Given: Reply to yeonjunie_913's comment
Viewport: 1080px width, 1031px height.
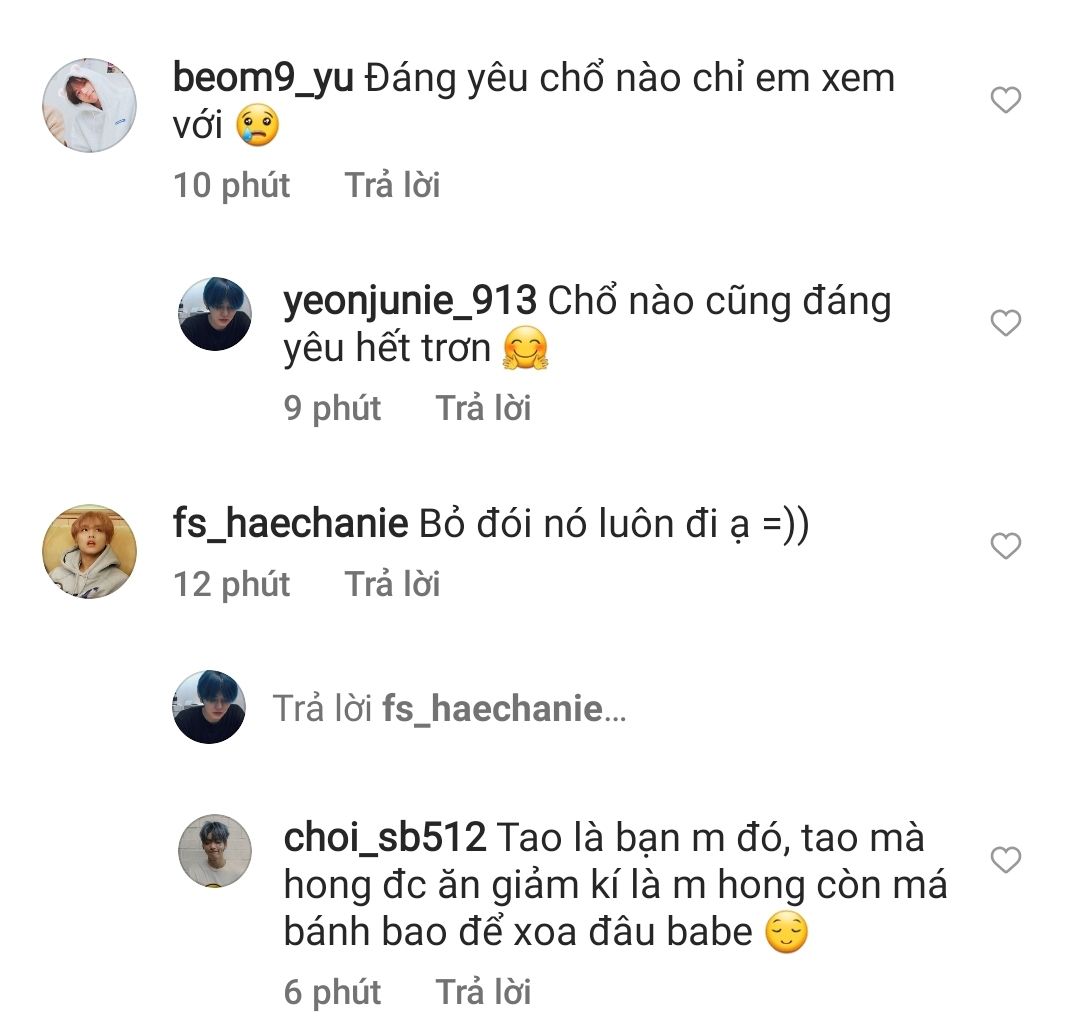Looking at the screenshot, I should (483, 409).
